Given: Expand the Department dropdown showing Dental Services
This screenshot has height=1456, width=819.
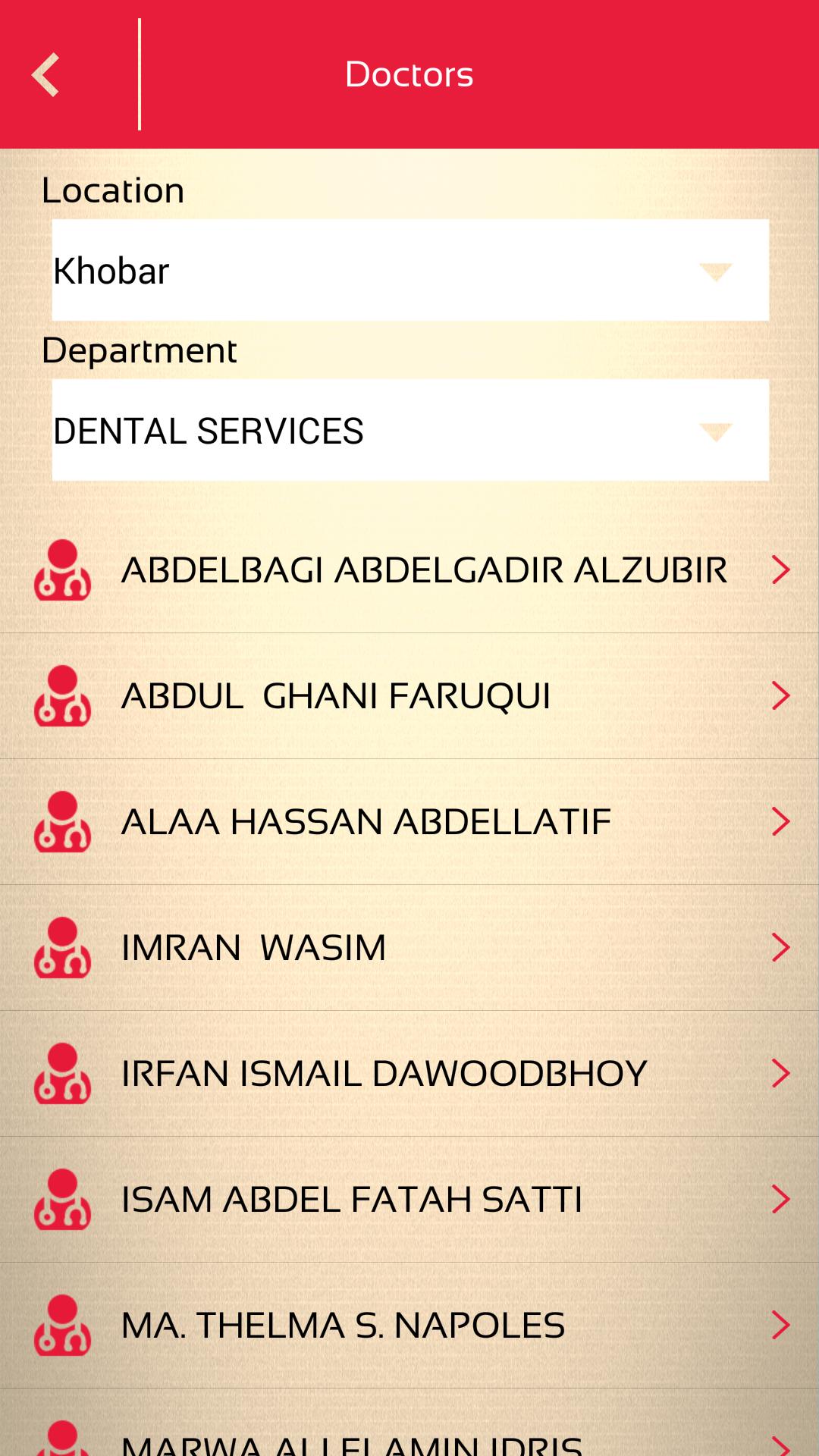Looking at the screenshot, I should click(x=409, y=430).
